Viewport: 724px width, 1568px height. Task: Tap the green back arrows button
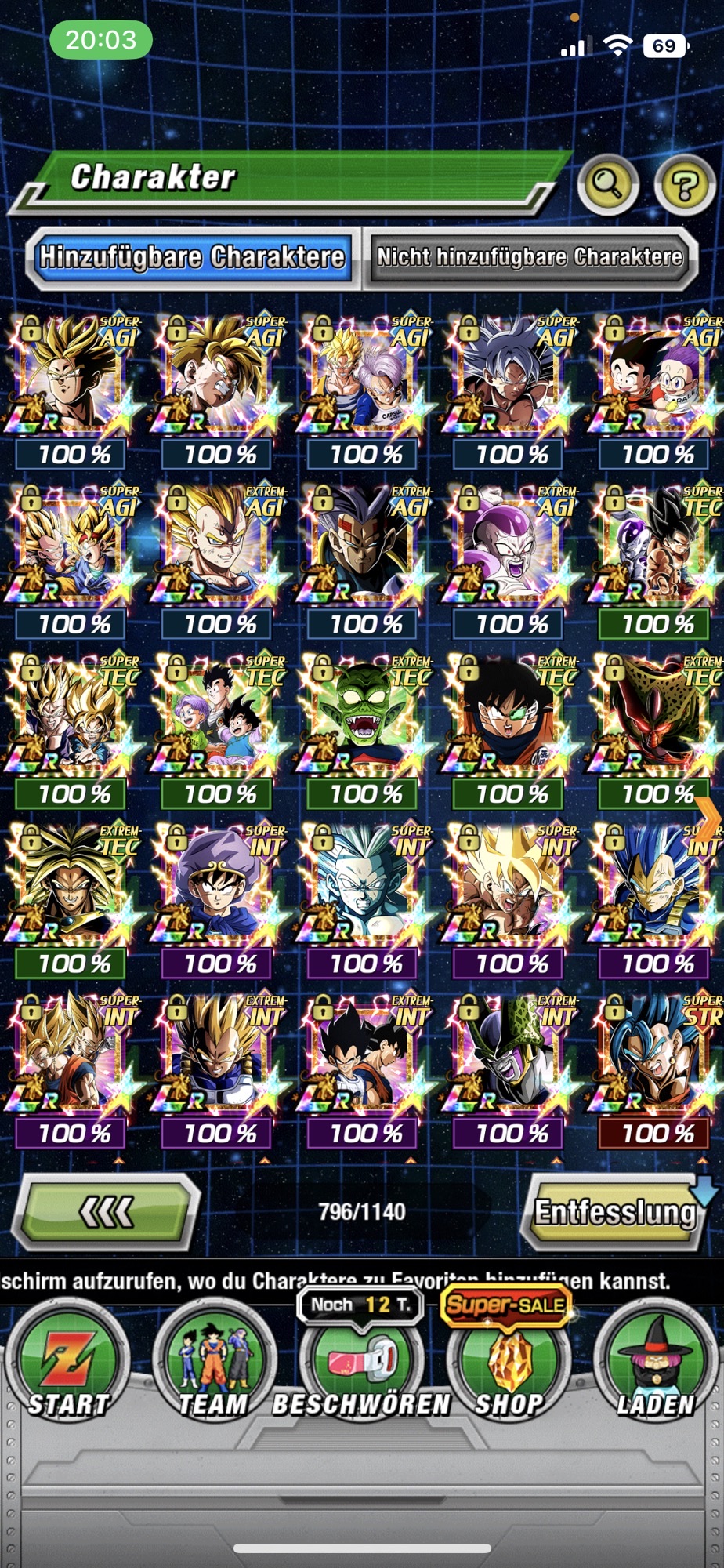click(x=107, y=1212)
